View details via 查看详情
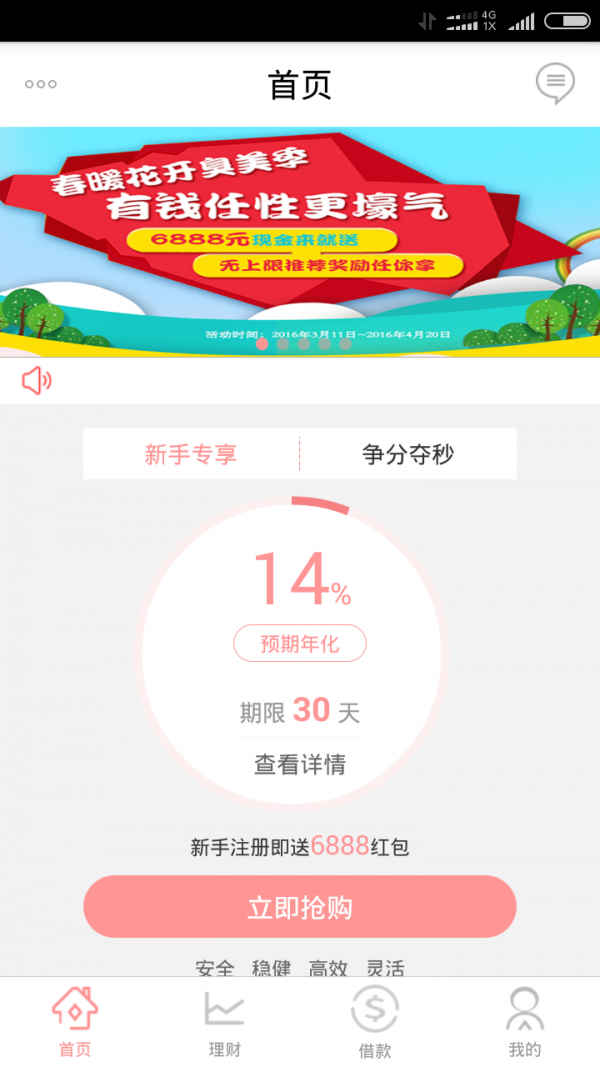Image resolution: width=600 pixels, height=1067 pixels. pos(300,765)
